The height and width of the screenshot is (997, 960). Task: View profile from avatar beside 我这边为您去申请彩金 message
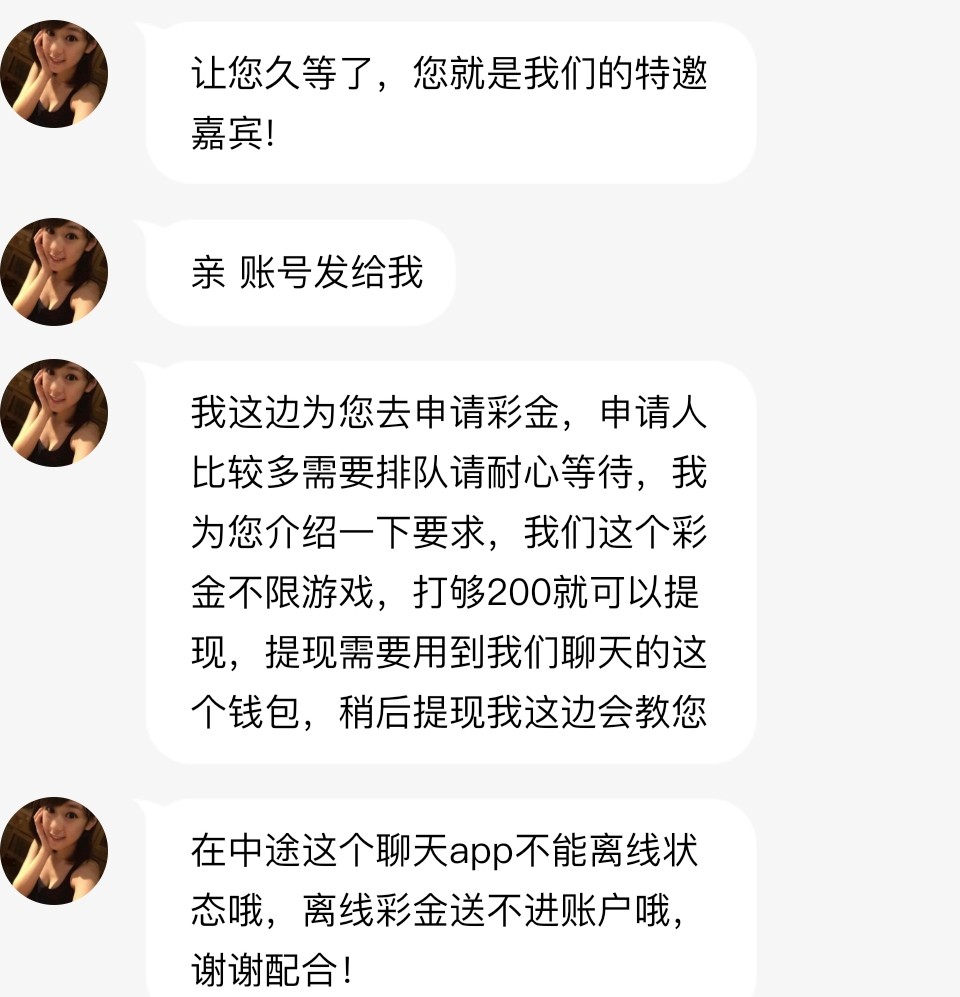[x=54, y=413]
